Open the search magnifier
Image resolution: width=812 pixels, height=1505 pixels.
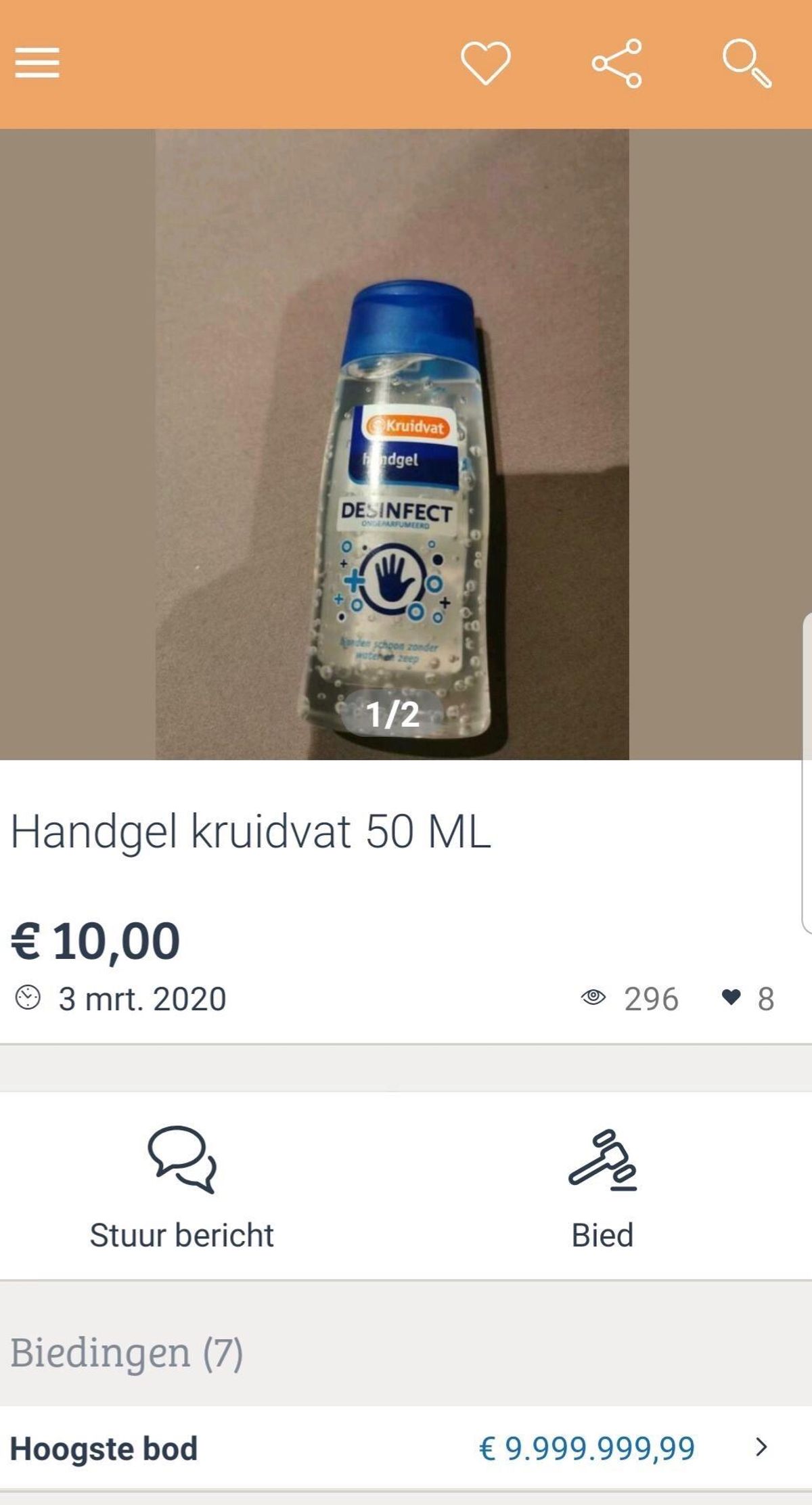746,64
